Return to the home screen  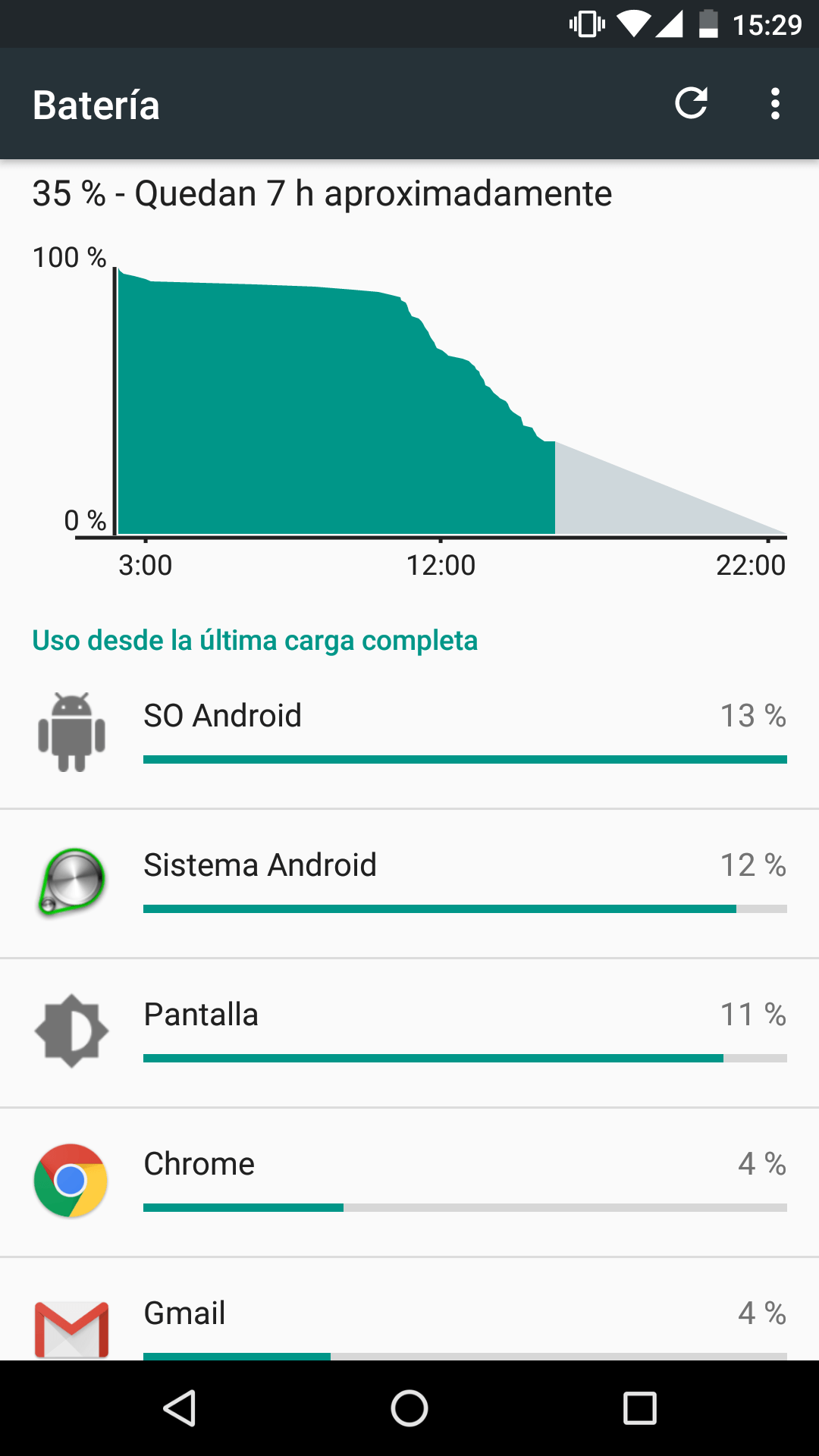click(x=409, y=1408)
